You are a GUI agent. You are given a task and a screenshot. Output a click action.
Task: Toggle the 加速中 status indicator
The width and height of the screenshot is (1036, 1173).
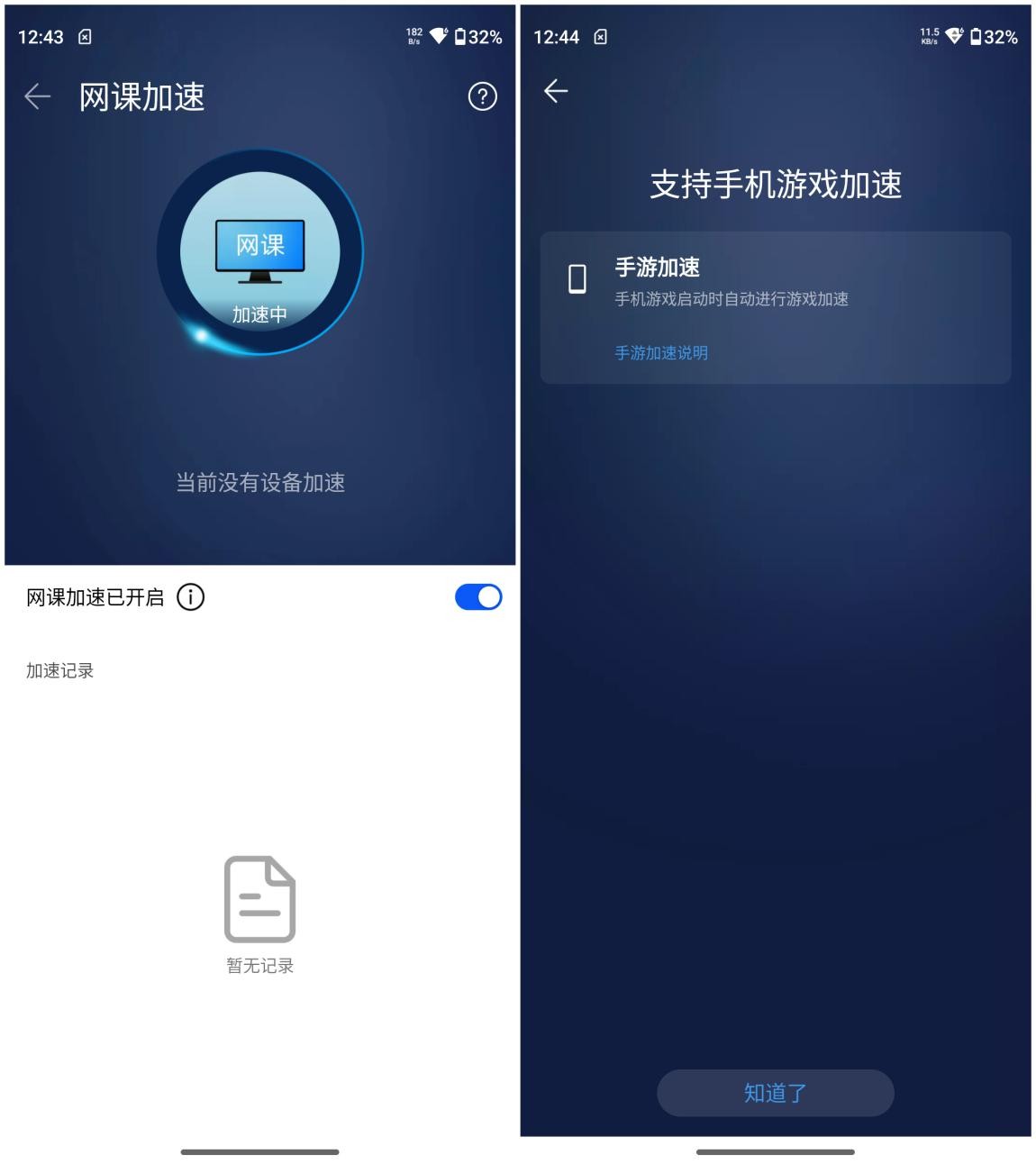tap(259, 317)
